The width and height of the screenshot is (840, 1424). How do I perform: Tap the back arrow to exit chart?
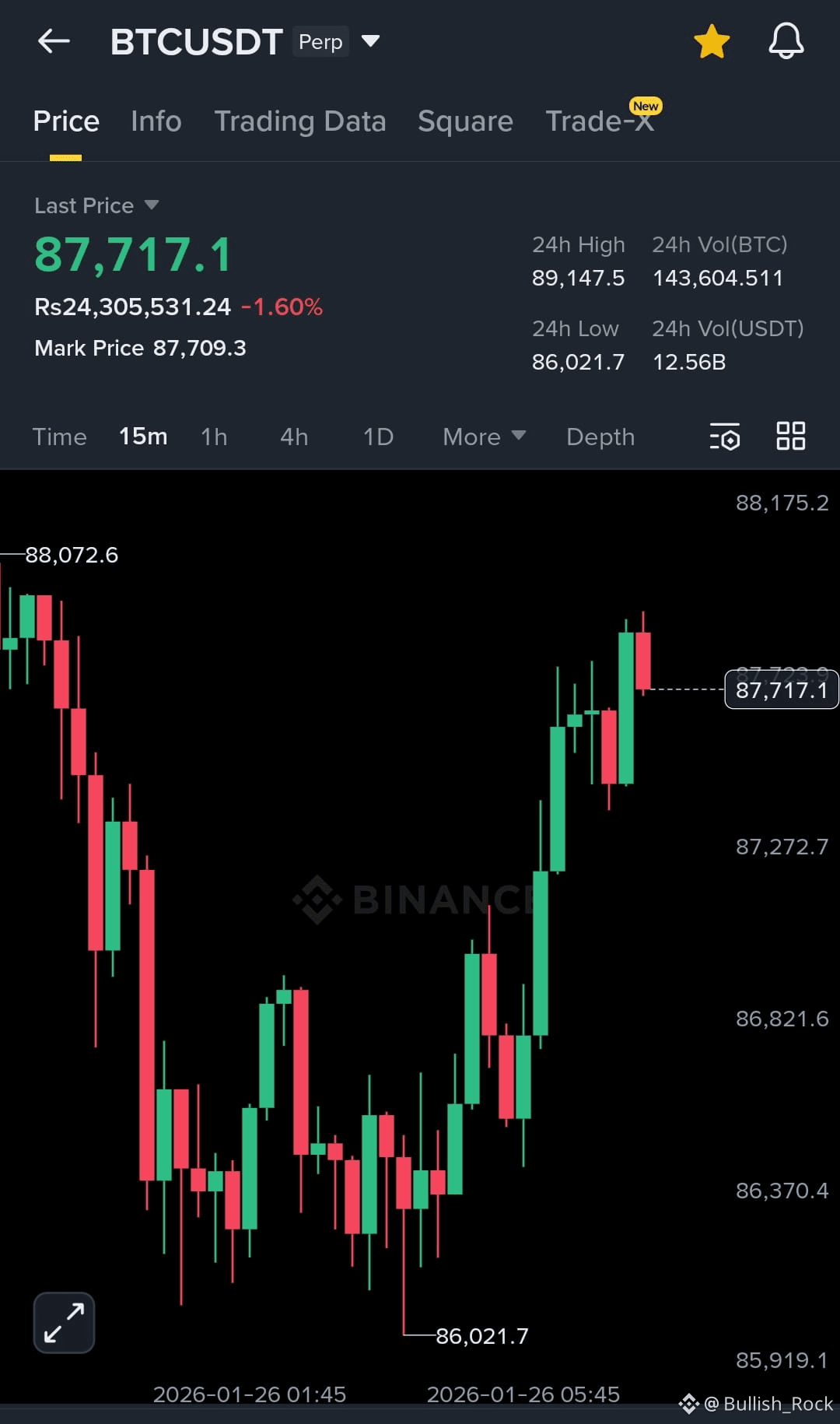pos(53,41)
